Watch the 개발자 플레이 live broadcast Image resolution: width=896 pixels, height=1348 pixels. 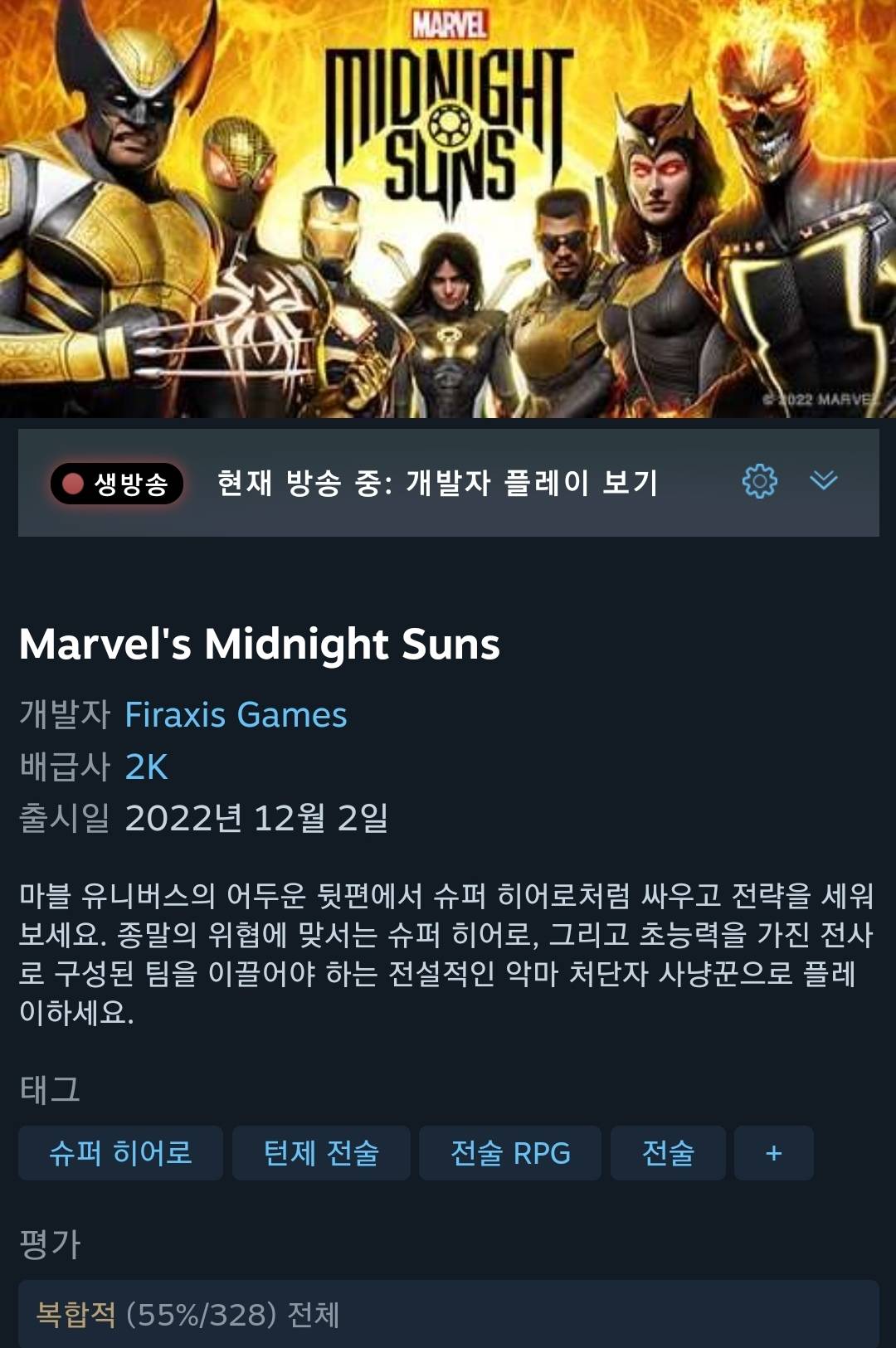[x=437, y=483]
